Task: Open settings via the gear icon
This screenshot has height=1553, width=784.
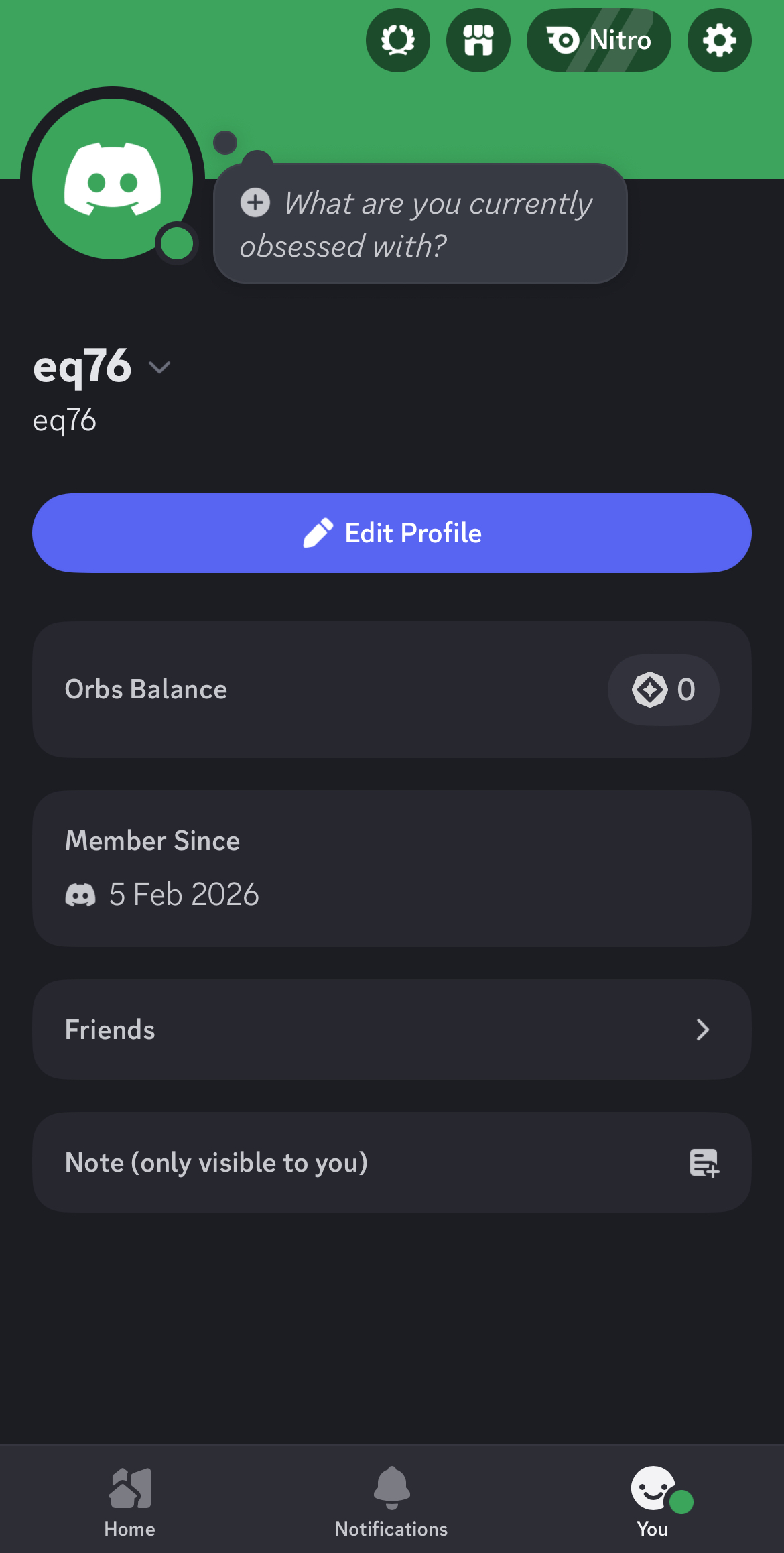Action: pos(720,40)
